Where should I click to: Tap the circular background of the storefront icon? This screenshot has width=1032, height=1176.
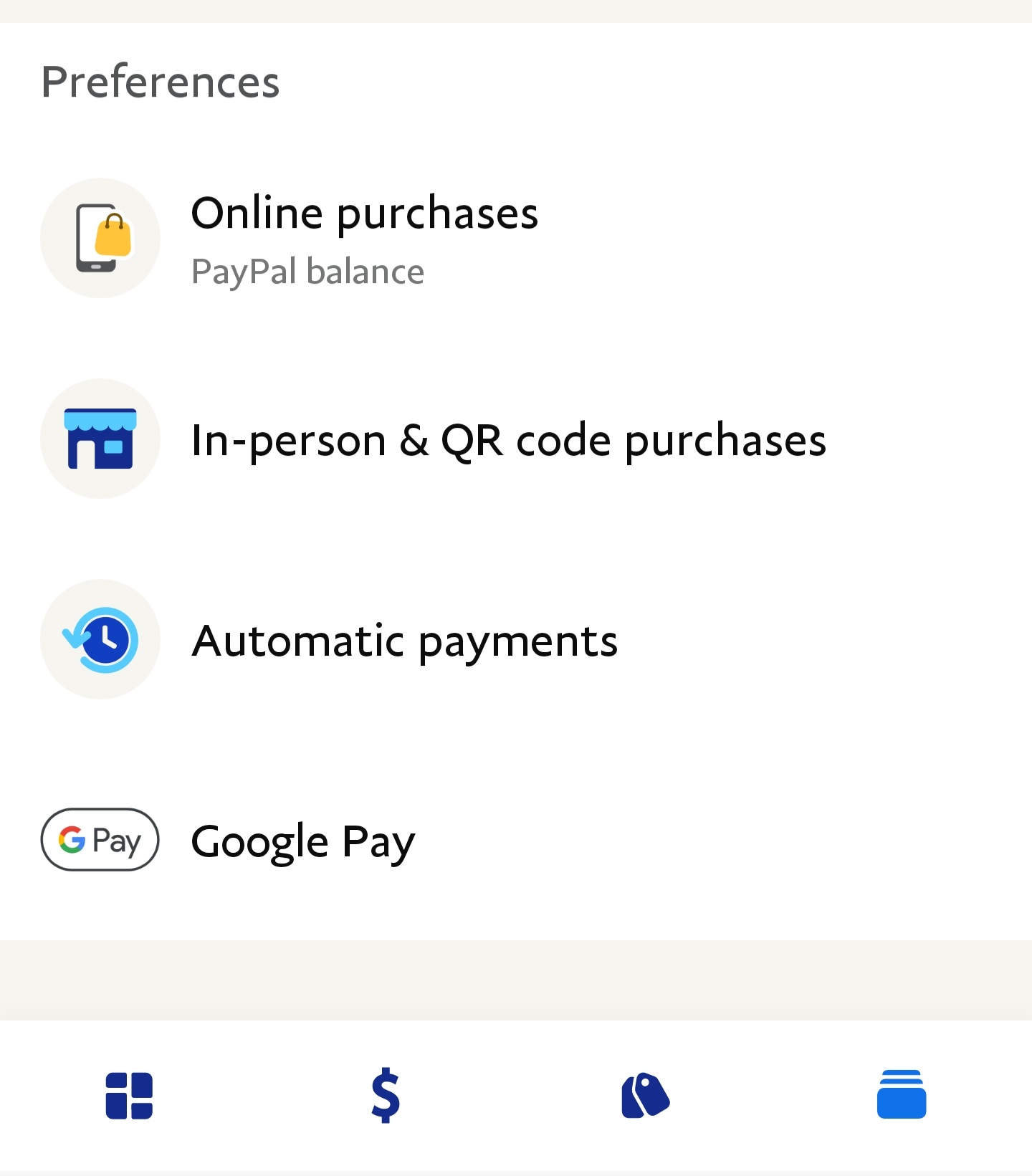100,438
